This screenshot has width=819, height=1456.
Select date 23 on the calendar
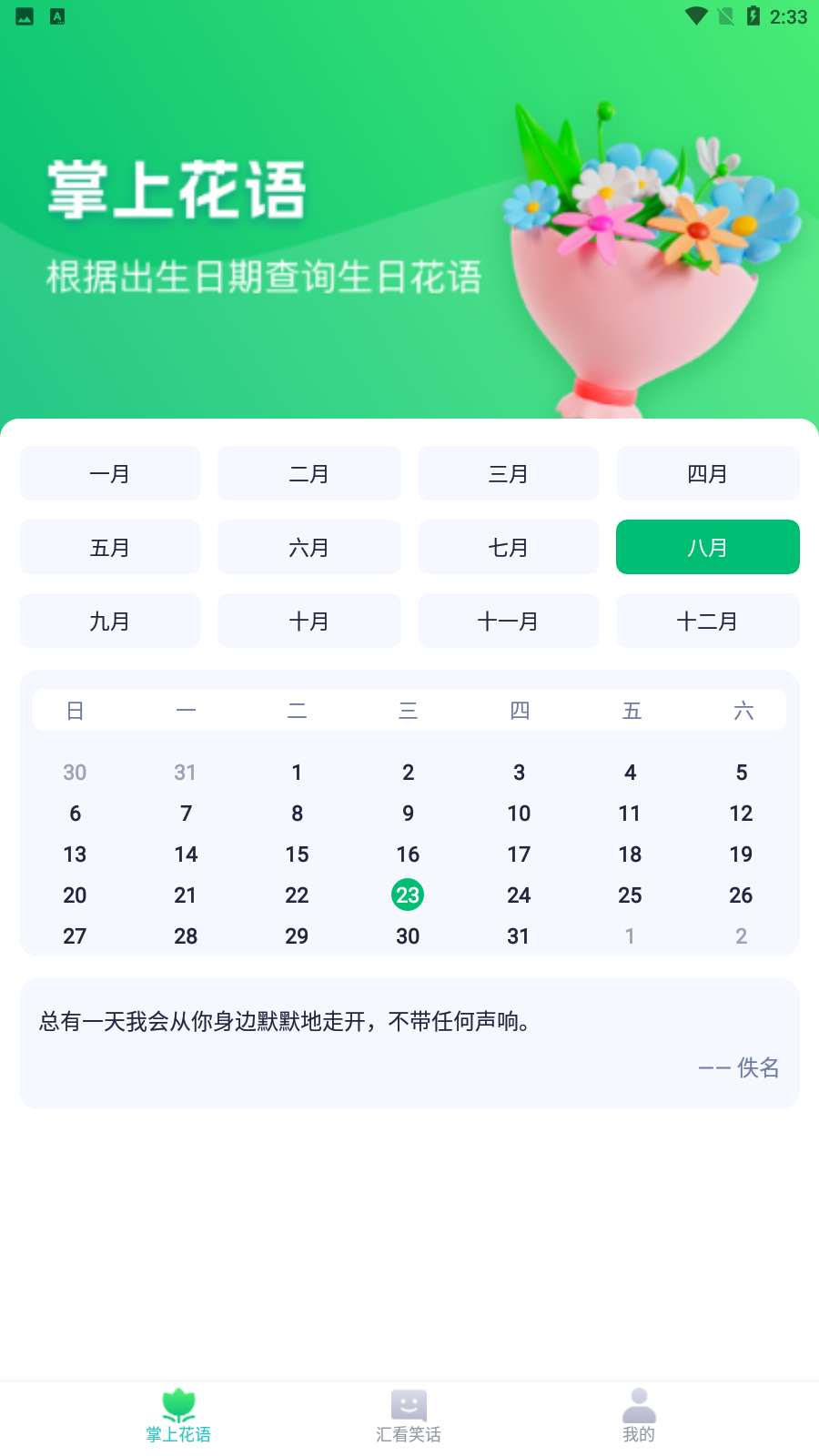click(408, 895)
